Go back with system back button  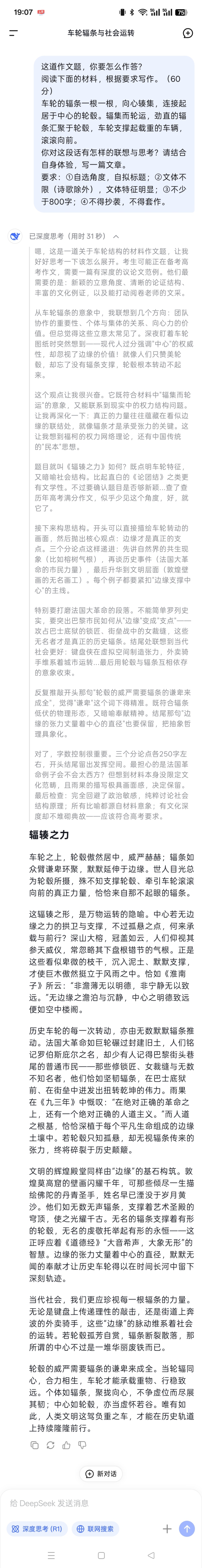(x=151, y=1555)
